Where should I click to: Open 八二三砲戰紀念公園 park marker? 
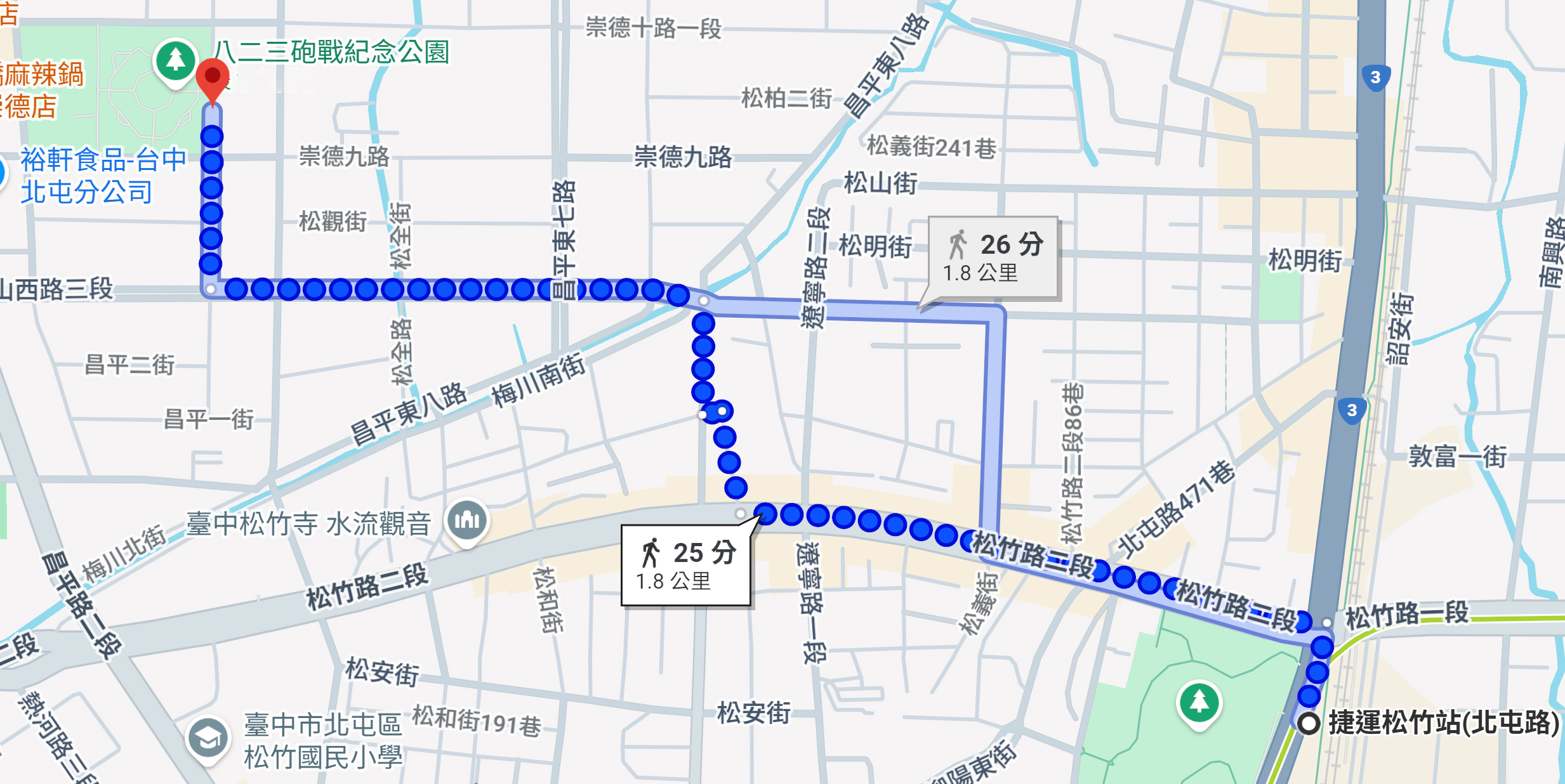pyautogui.click(x=176, y=62)
